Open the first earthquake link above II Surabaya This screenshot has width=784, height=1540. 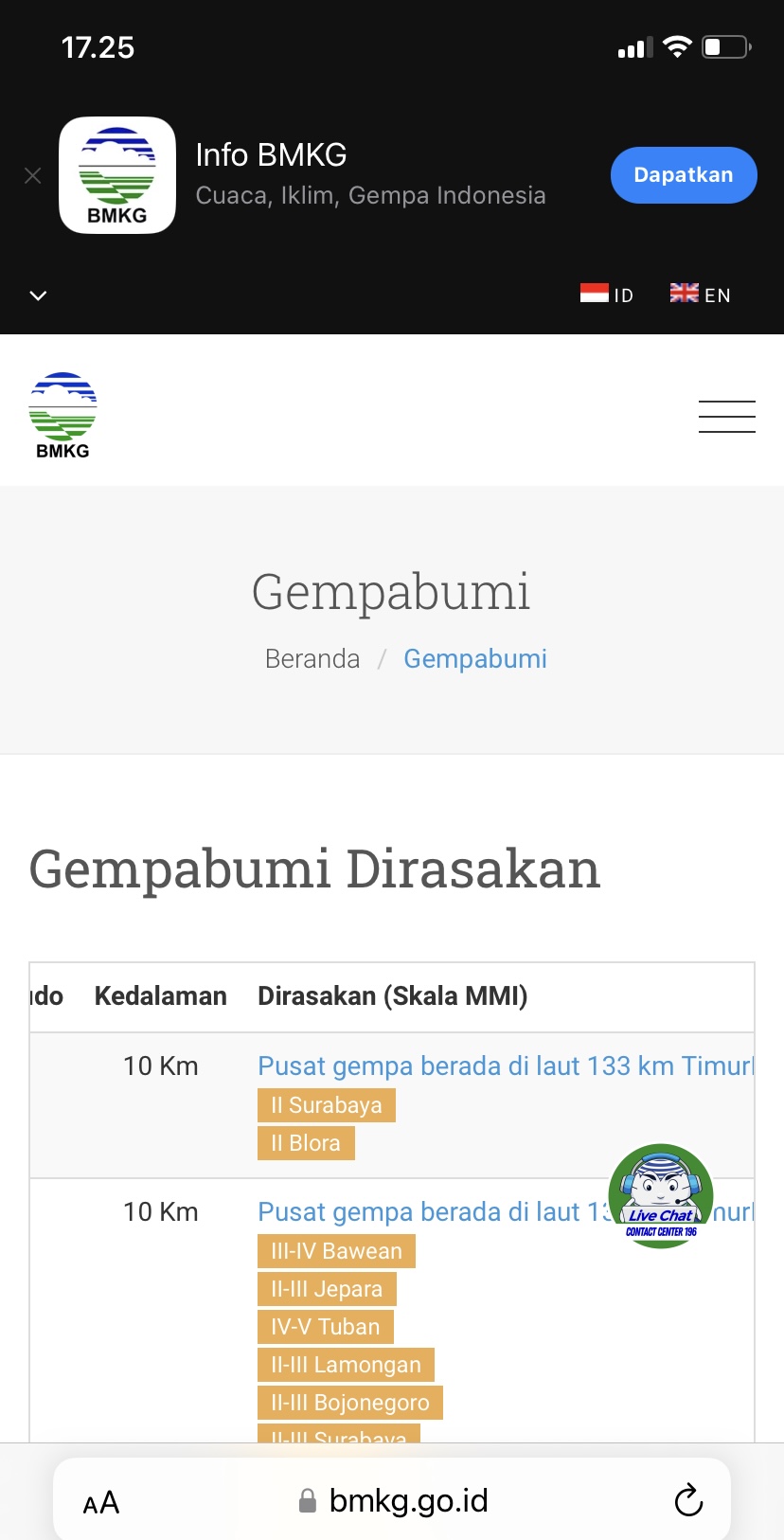coord(505,1066)
